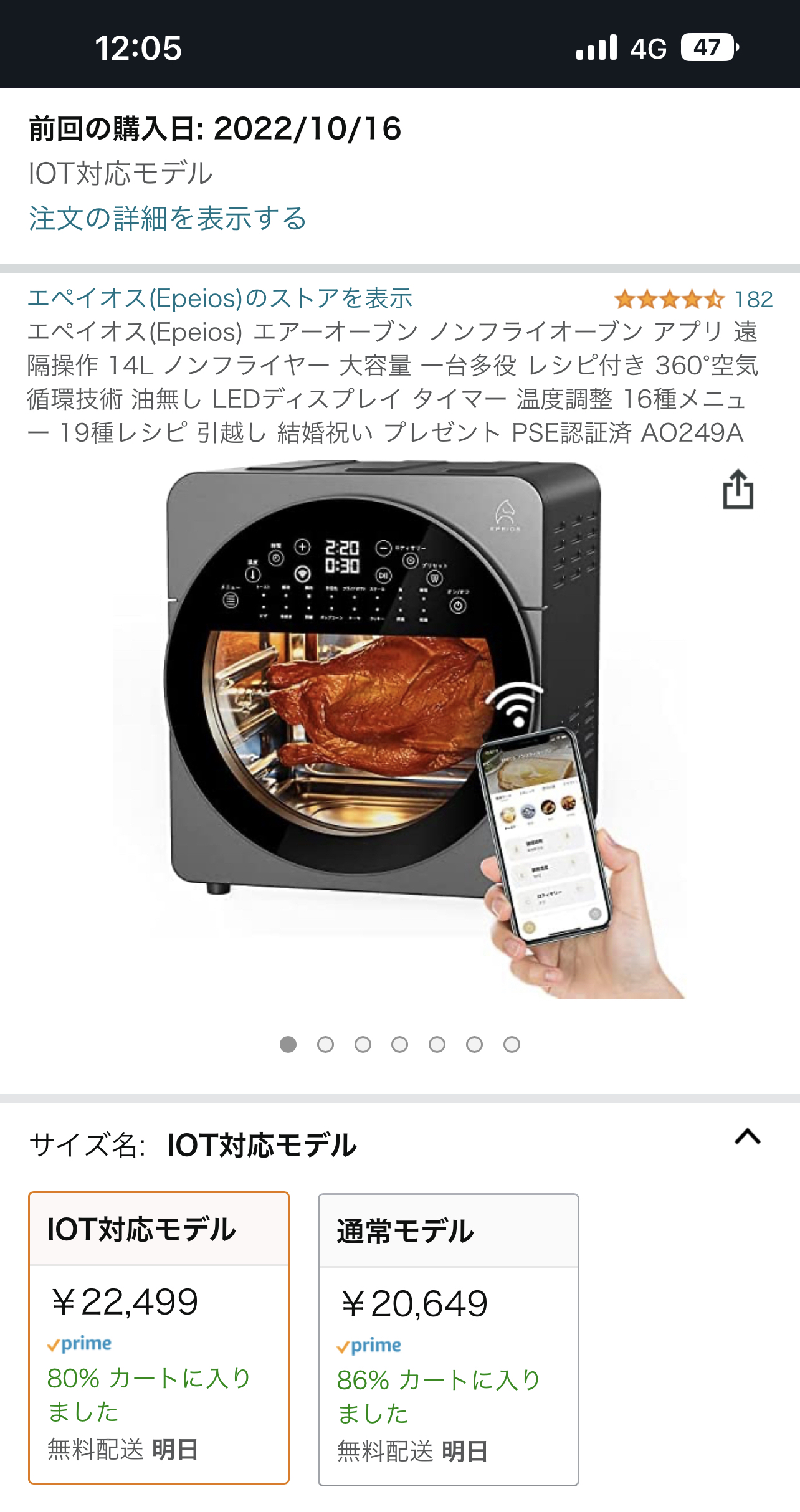View the oven product image fullscreen
This screenshot has width=800, height=1512.
(399, 729)
